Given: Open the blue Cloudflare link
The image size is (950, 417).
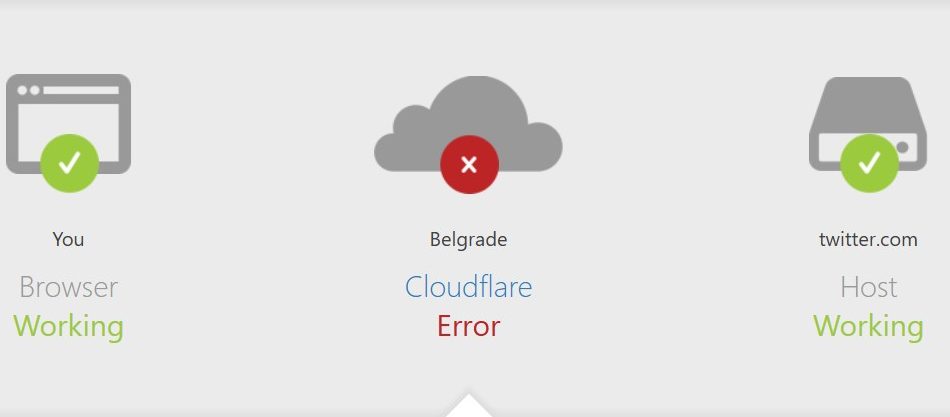Looking at the screenshot, I should coord(468,288).
